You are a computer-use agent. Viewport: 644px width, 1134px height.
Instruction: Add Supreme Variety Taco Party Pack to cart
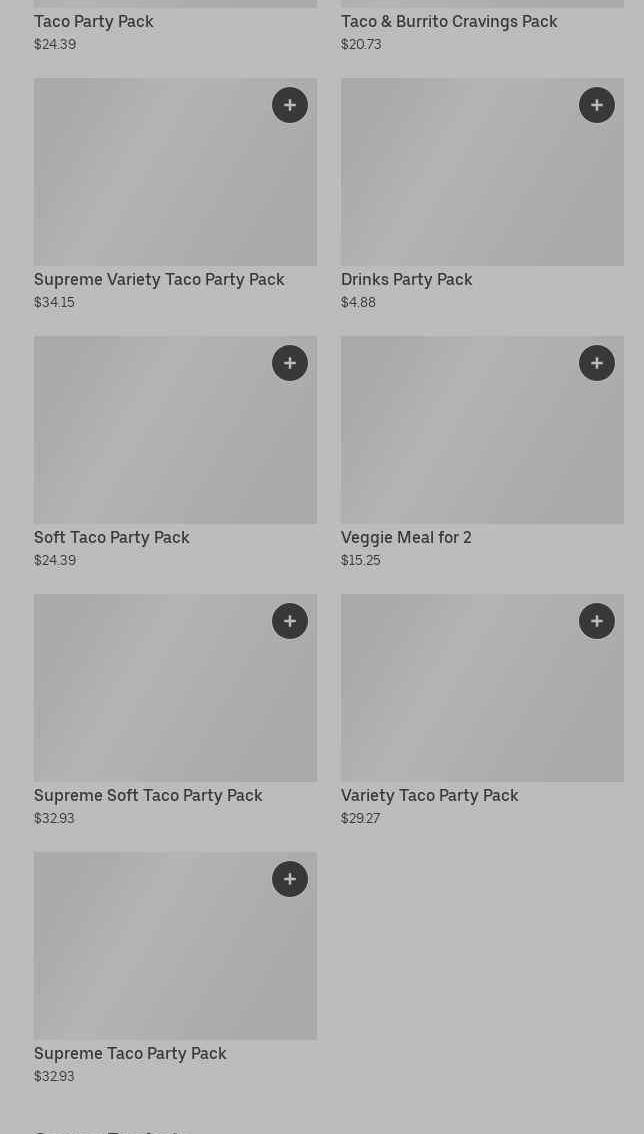coord(290,105)
